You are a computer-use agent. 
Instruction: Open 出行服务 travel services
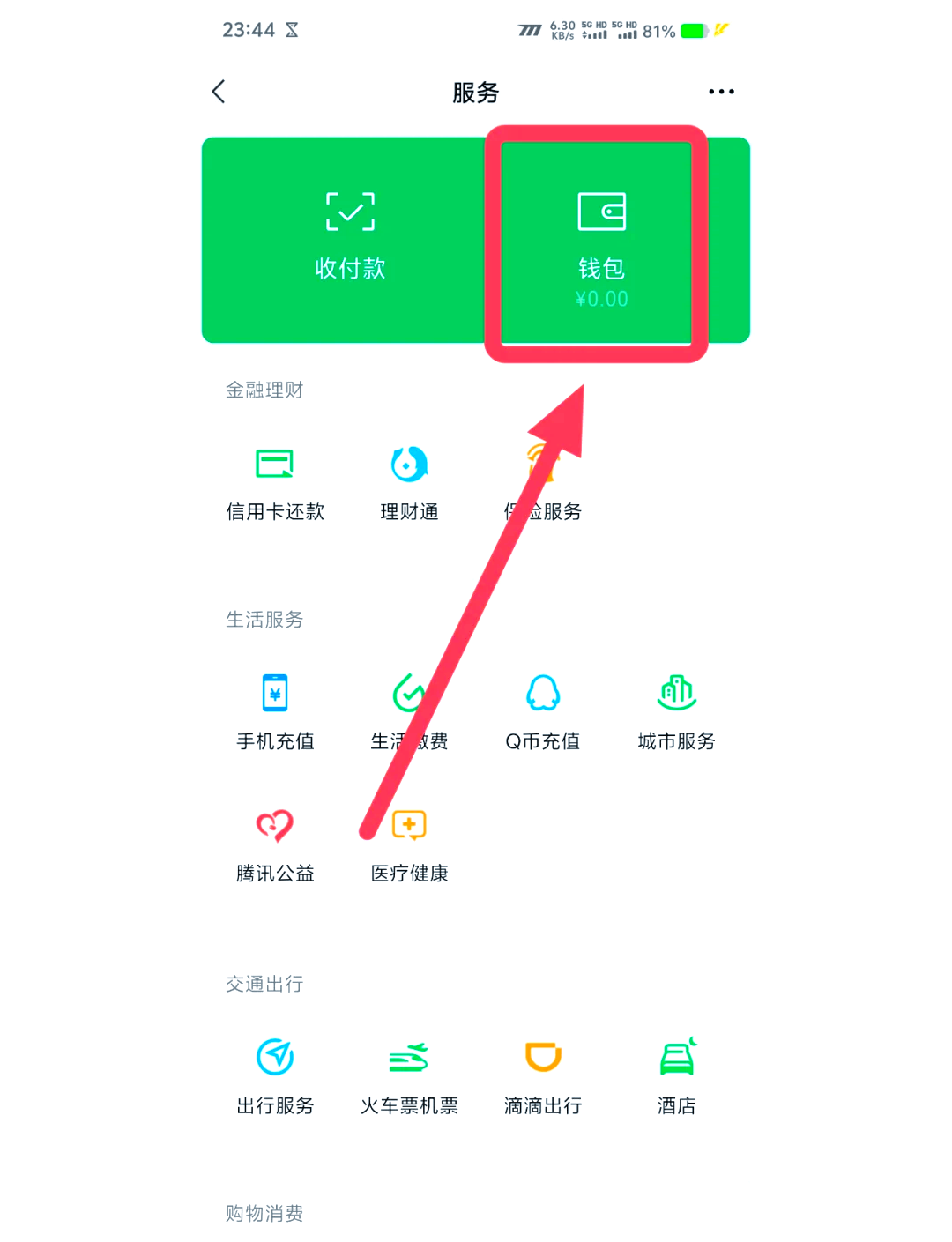pos(275,1075)
